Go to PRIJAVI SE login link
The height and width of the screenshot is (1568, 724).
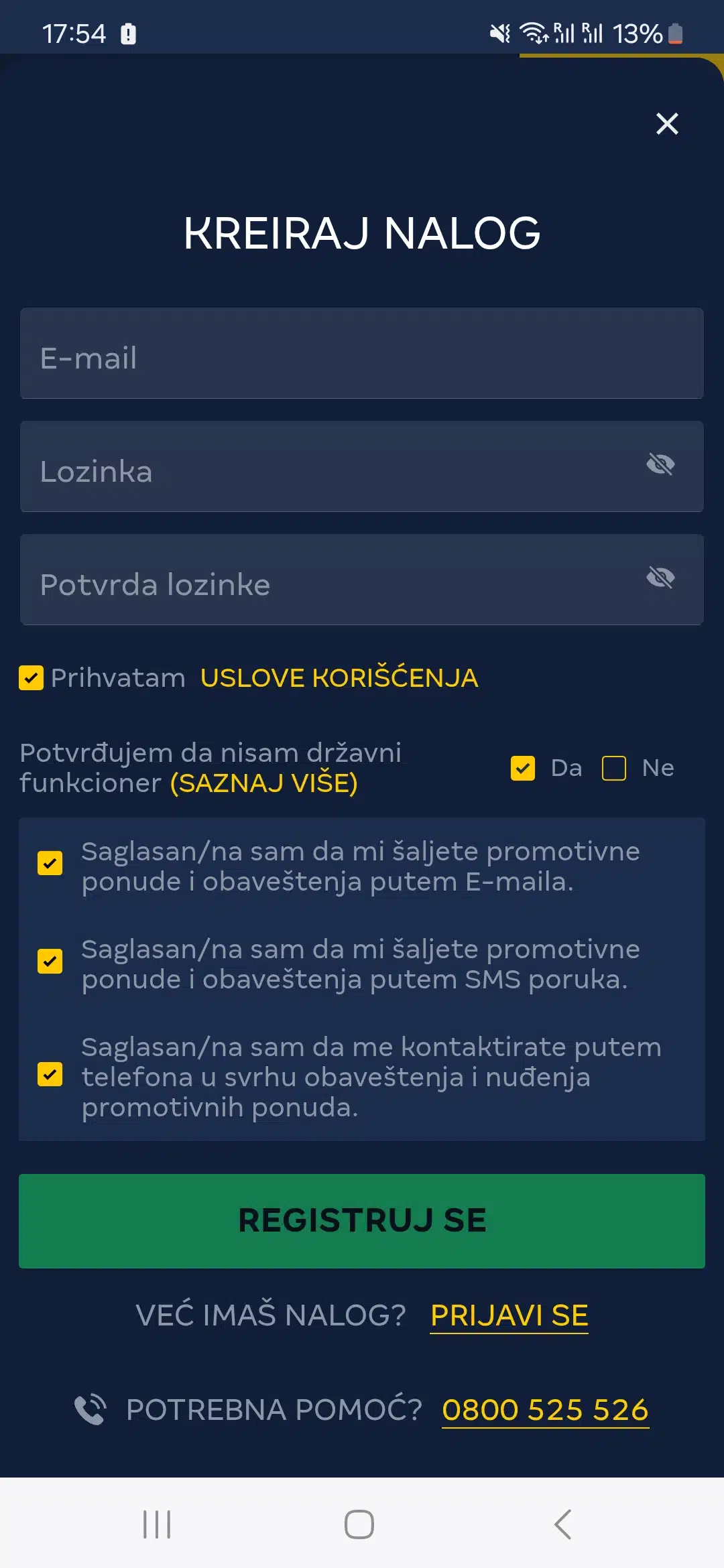(x=509, y=1315)
